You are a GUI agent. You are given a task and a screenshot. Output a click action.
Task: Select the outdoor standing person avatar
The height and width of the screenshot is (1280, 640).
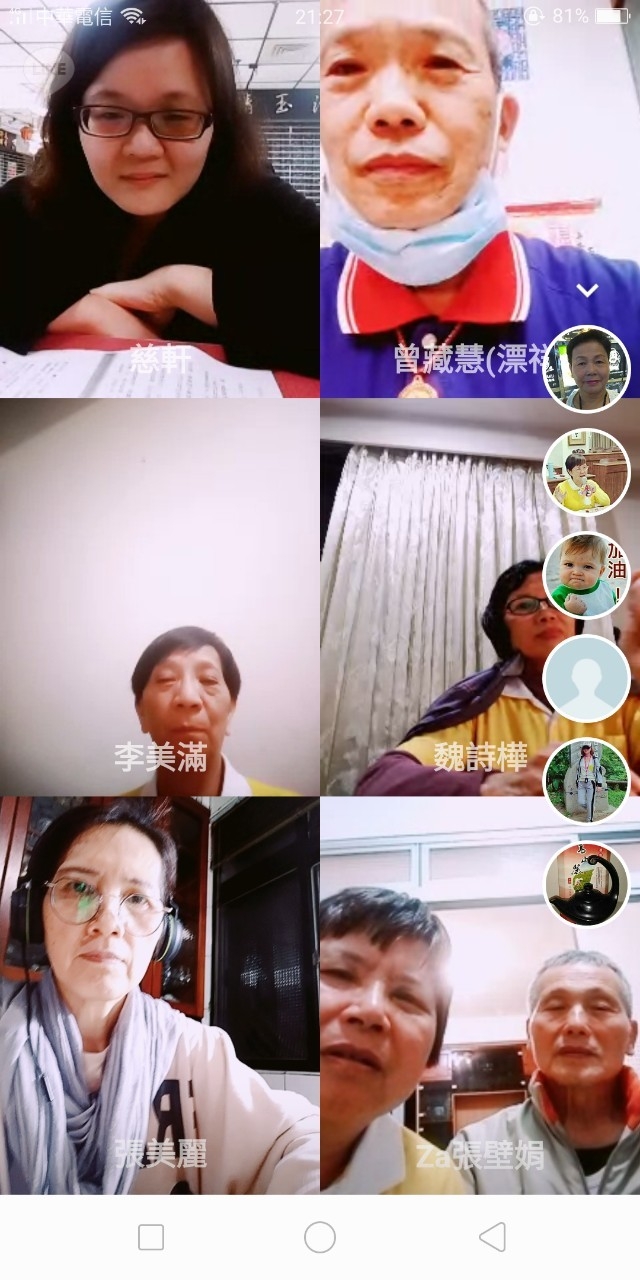(x=586, y=781)
